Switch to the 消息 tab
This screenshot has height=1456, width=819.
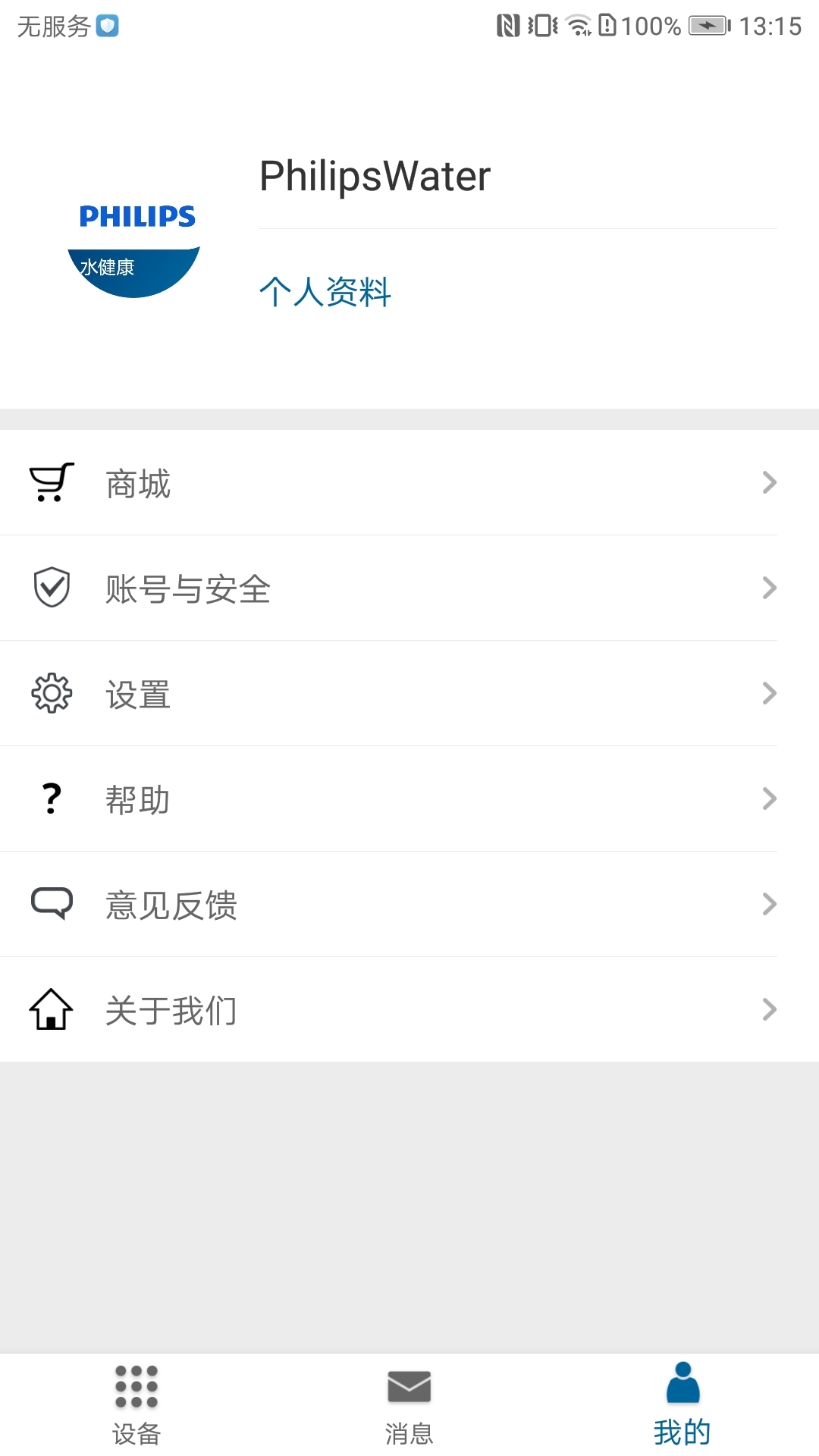pyautogui.click(x=409, y=1407)
